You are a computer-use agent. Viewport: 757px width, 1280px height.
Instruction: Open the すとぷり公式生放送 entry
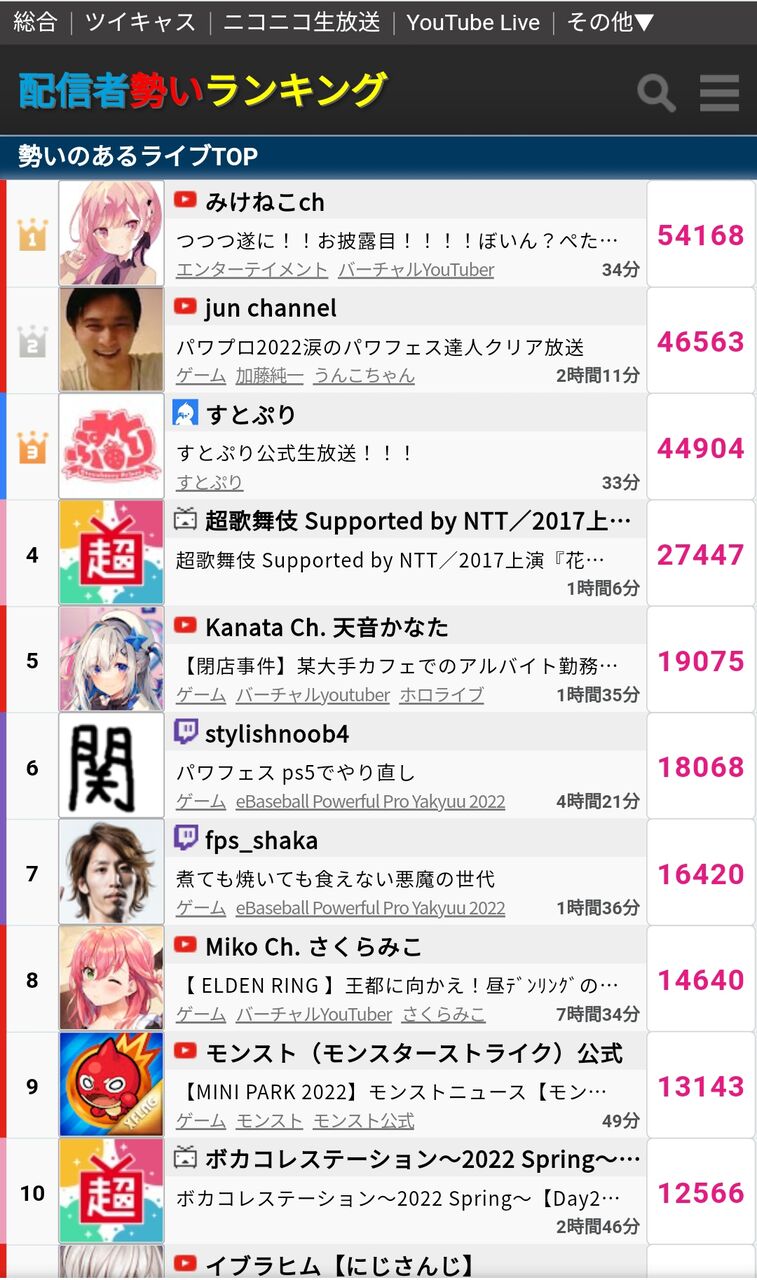378,446
